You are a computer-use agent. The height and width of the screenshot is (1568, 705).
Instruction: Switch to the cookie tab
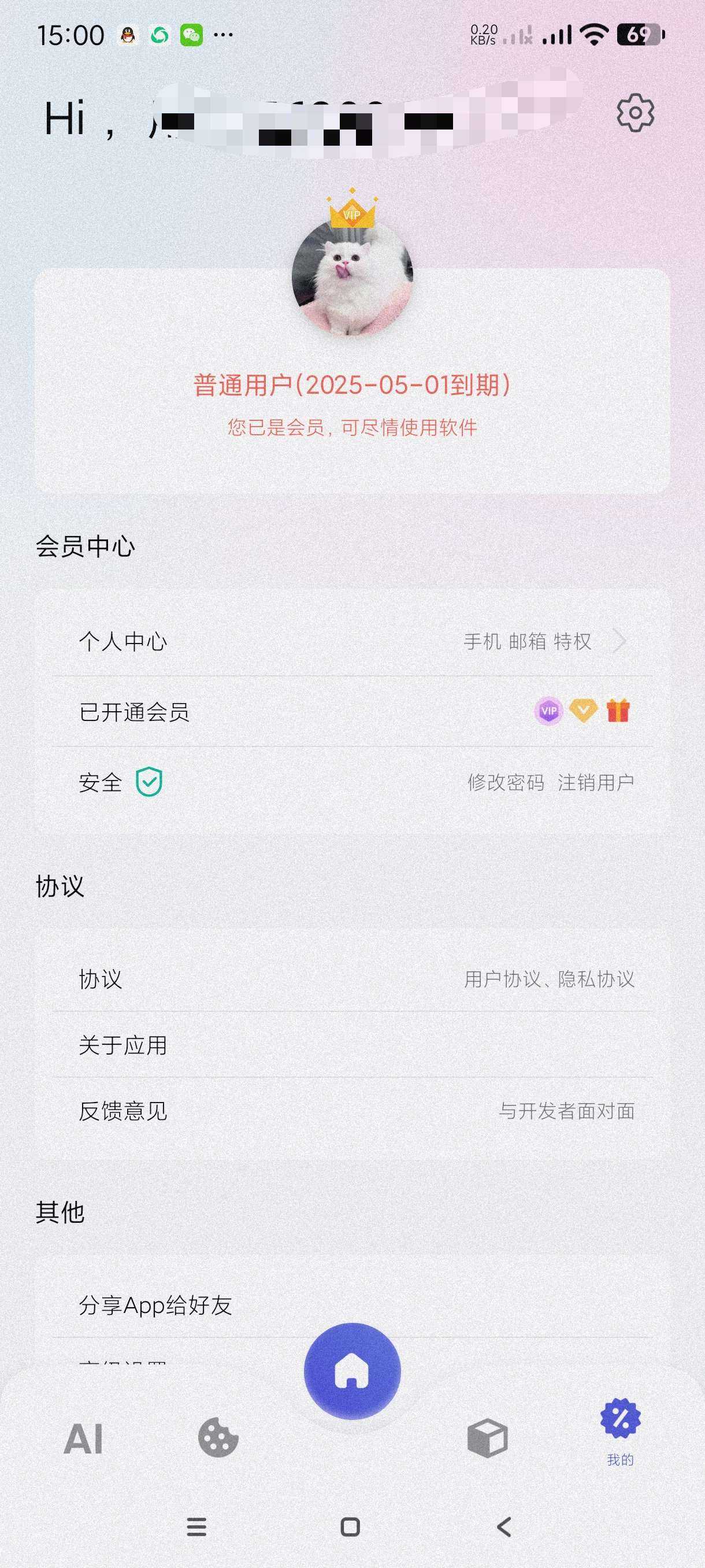pyautogui.click(x=218, y=1437)
